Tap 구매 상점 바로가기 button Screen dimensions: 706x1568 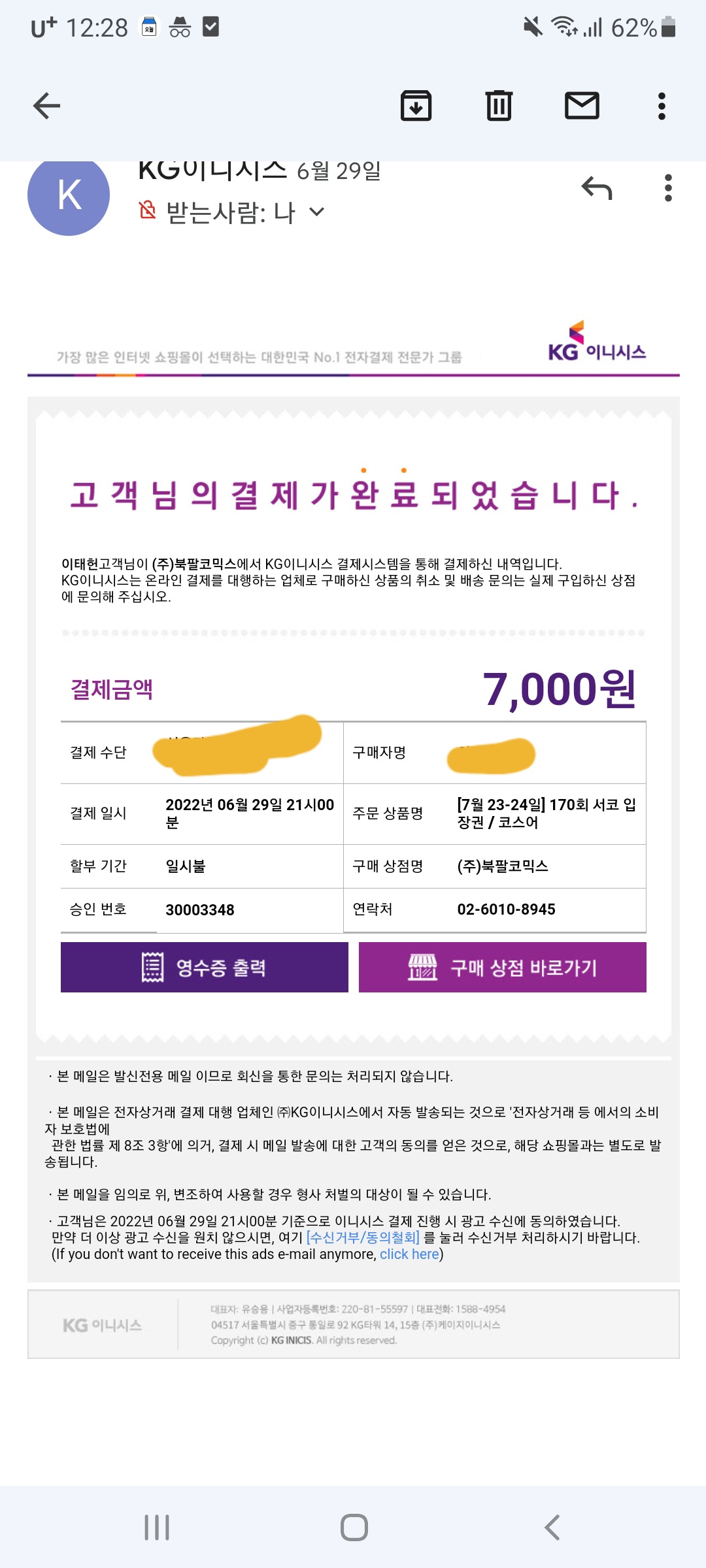pos(502,967)
